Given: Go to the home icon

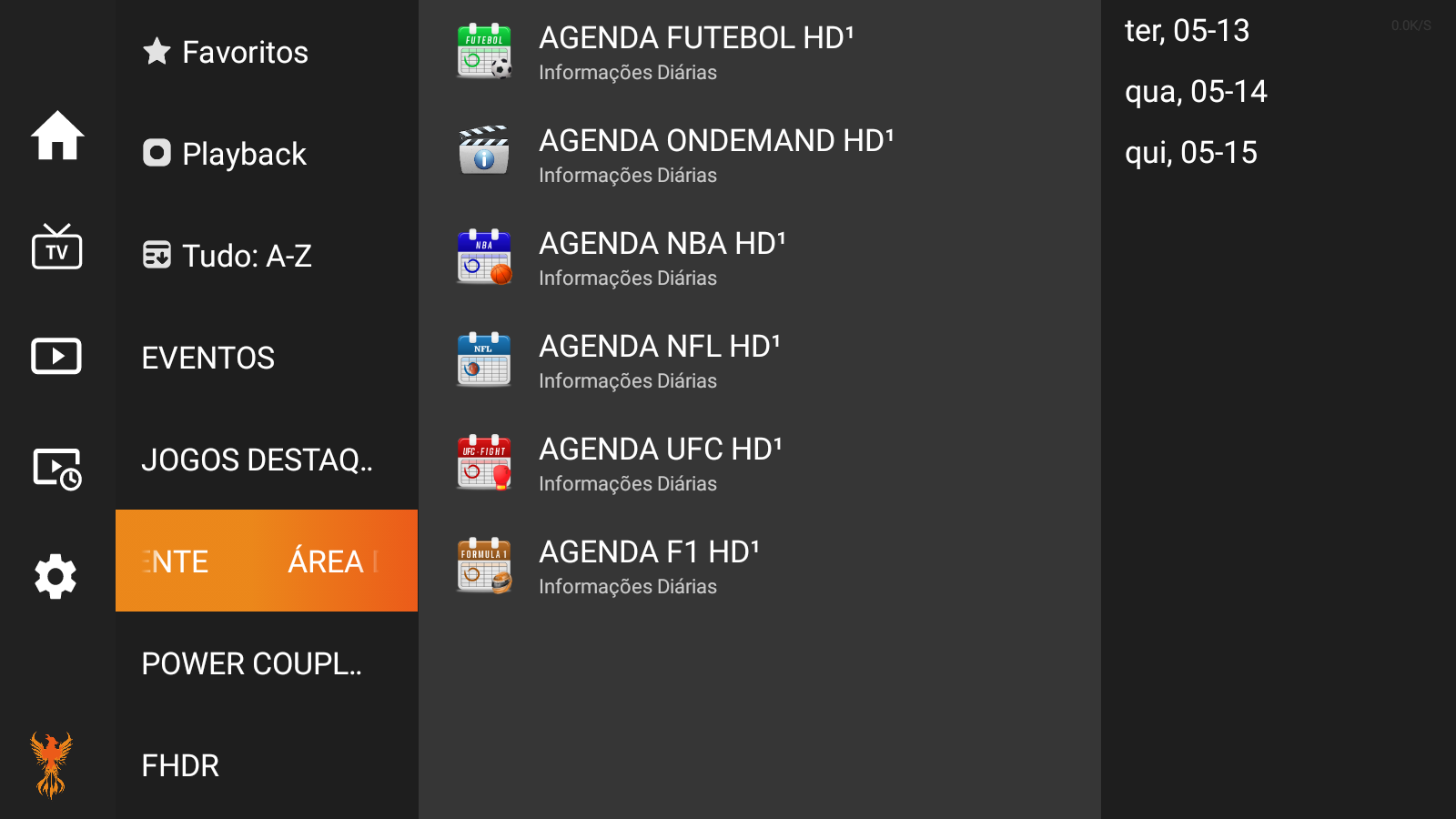Looking at the screenshot, I should (57, 136).
